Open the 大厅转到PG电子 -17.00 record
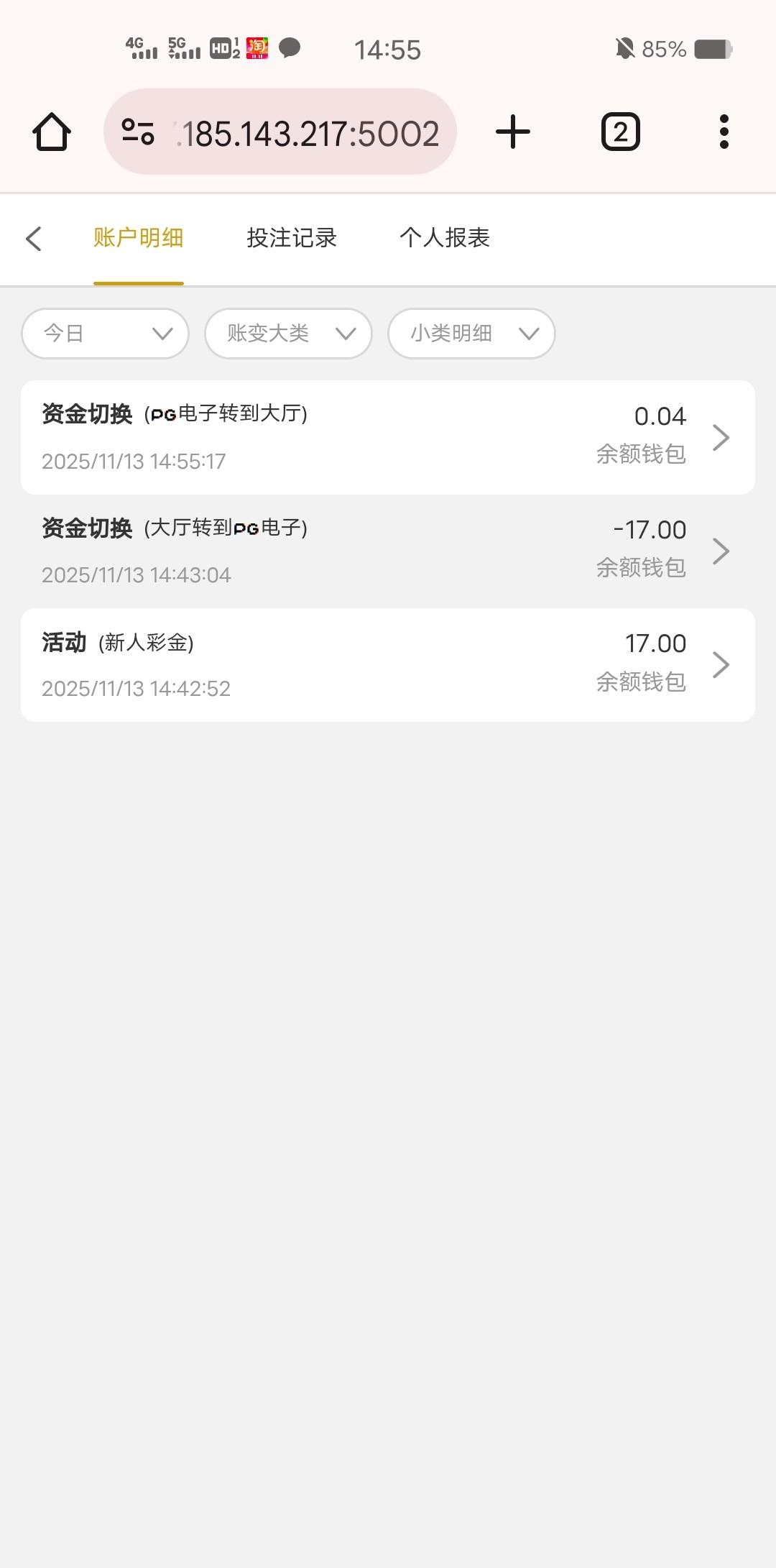This screenshot has width=776, height=1568. [x=388, y=551]
